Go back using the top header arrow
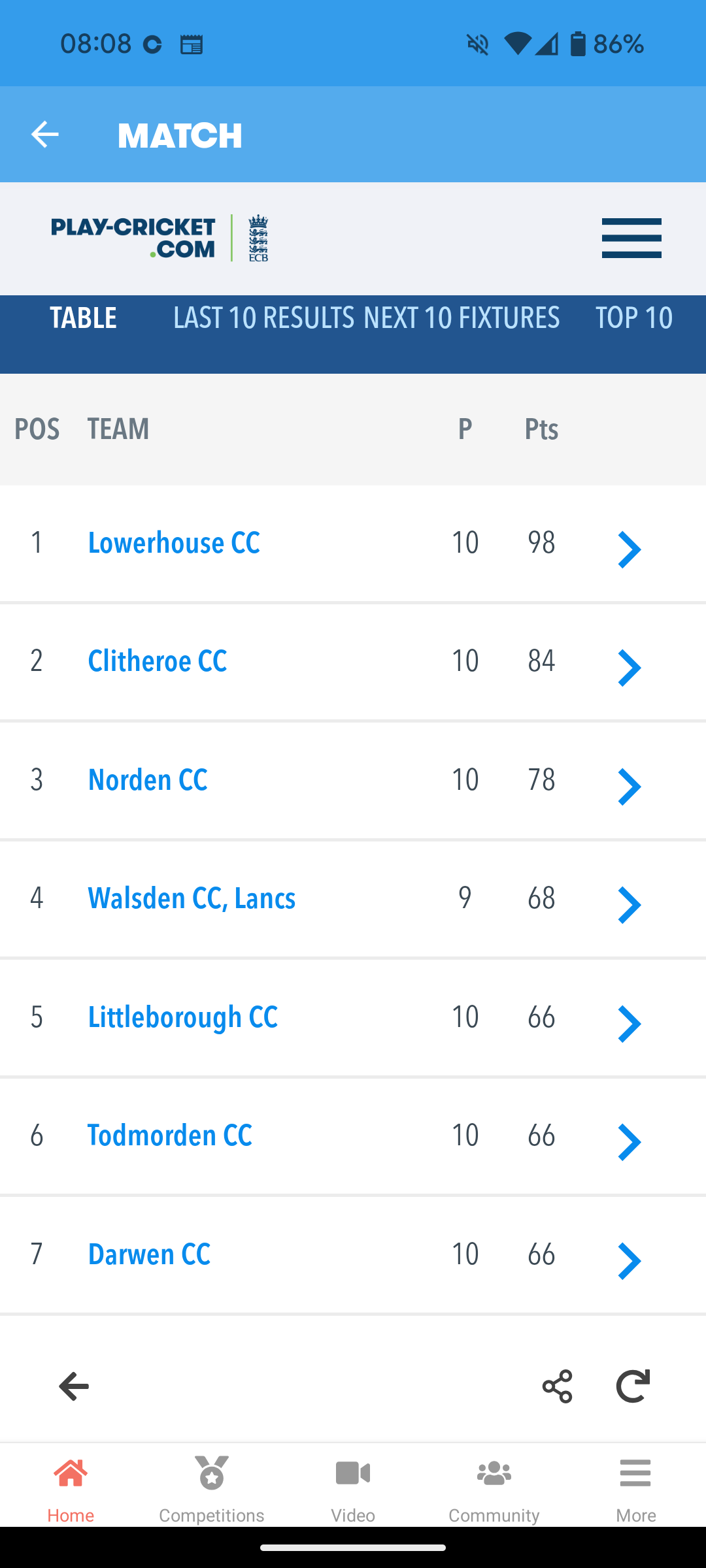 tap(44, 135)
